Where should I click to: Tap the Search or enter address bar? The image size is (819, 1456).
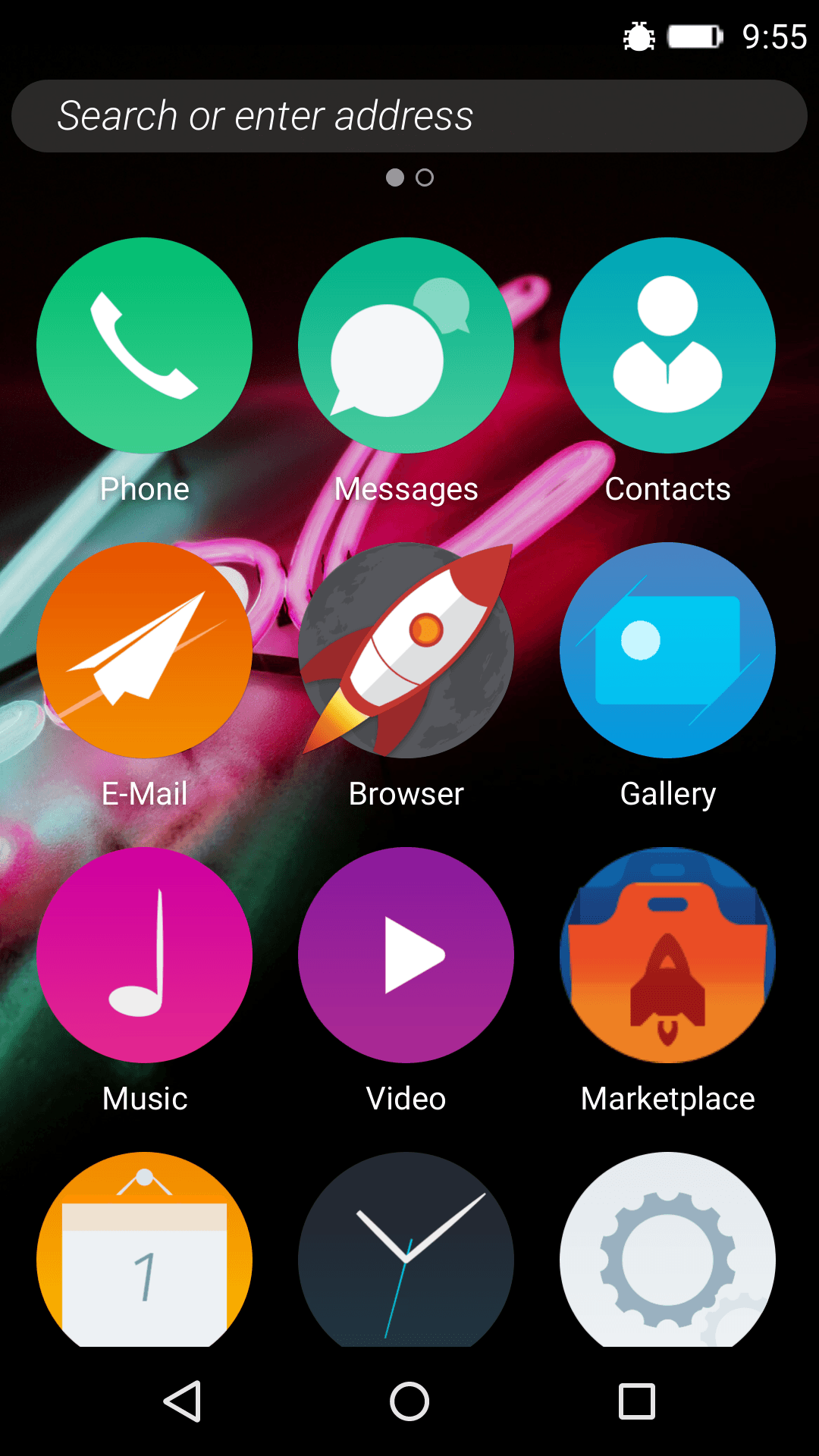pyautogui.click(x=409, y=116)
